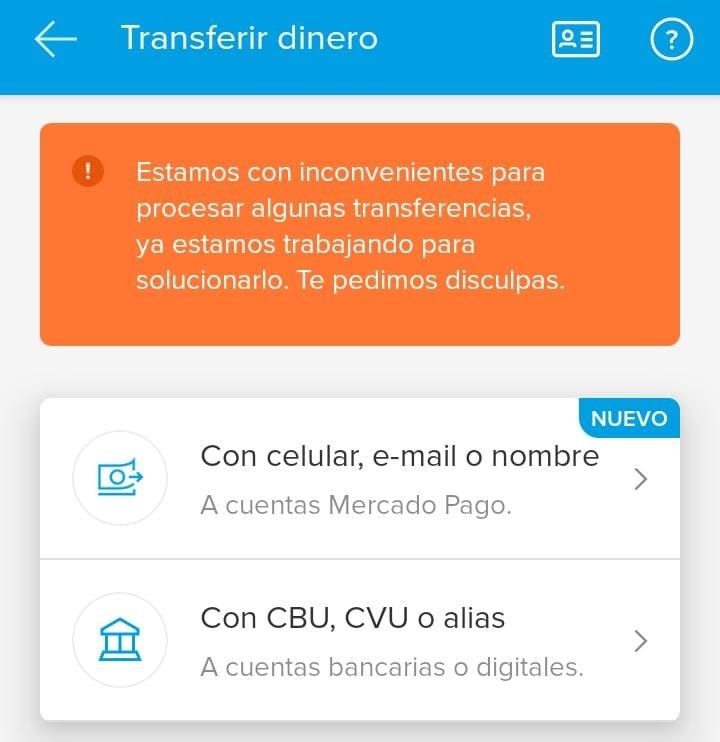Open the contacts card icon
Viewport: 720px width, 742px height.
[576, 39]
